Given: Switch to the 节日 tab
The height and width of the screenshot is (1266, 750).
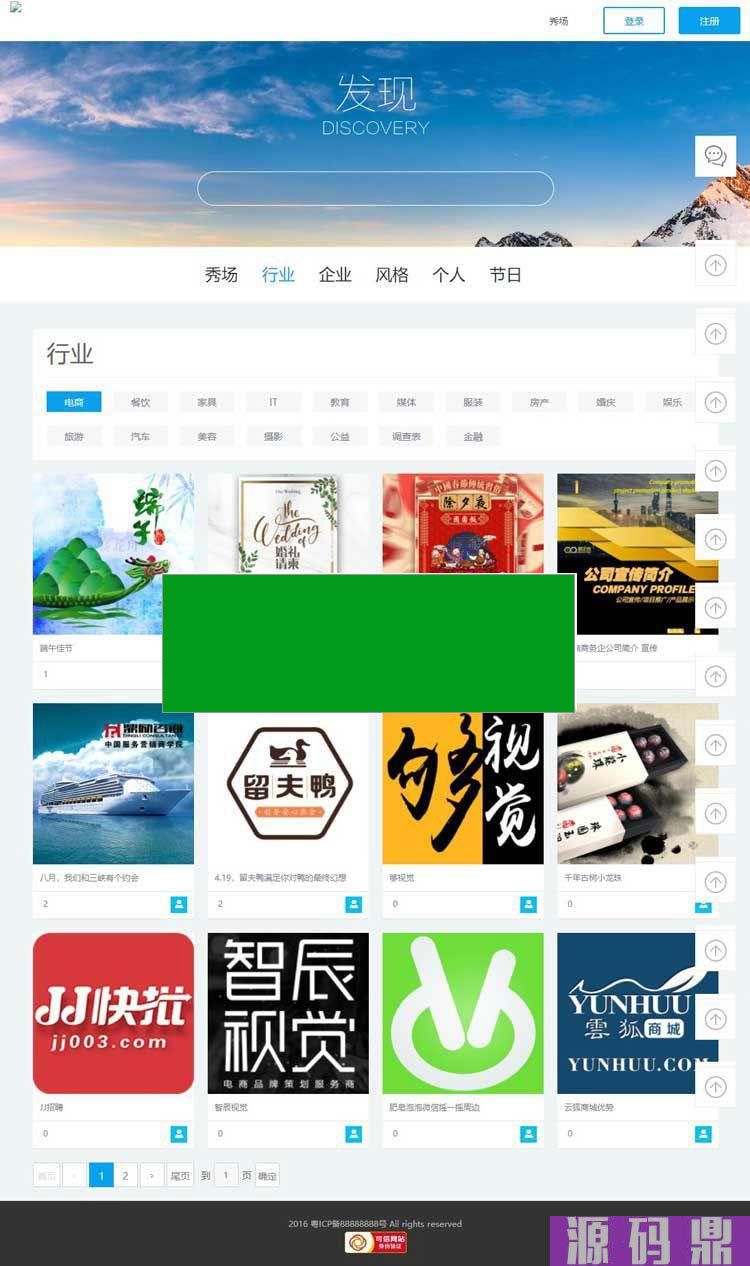Looking at the screenshot, I should pyautogui.click(x=505, y=275).
